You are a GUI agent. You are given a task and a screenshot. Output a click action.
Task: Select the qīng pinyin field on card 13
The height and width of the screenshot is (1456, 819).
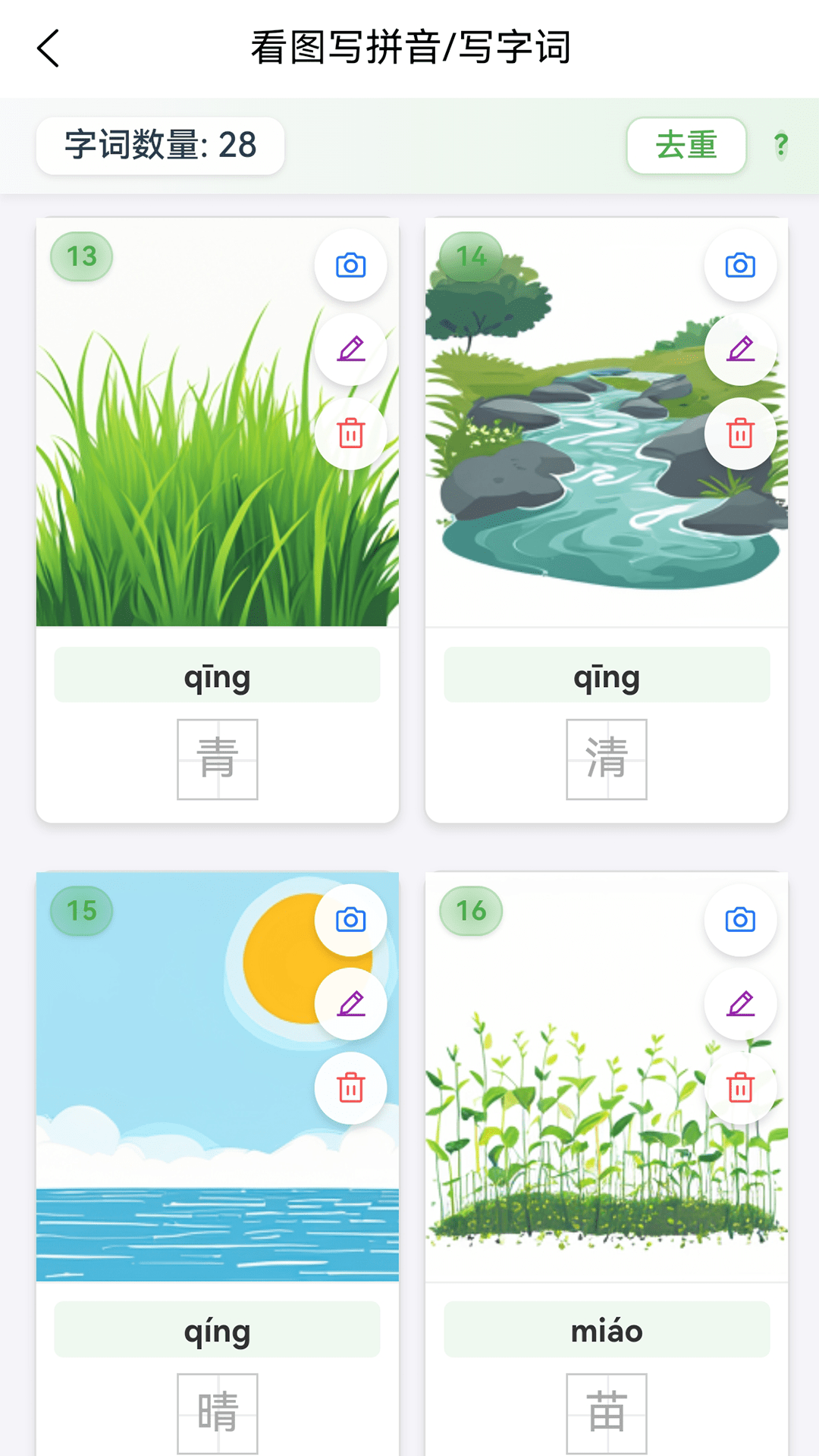click(x=217, y=676)
